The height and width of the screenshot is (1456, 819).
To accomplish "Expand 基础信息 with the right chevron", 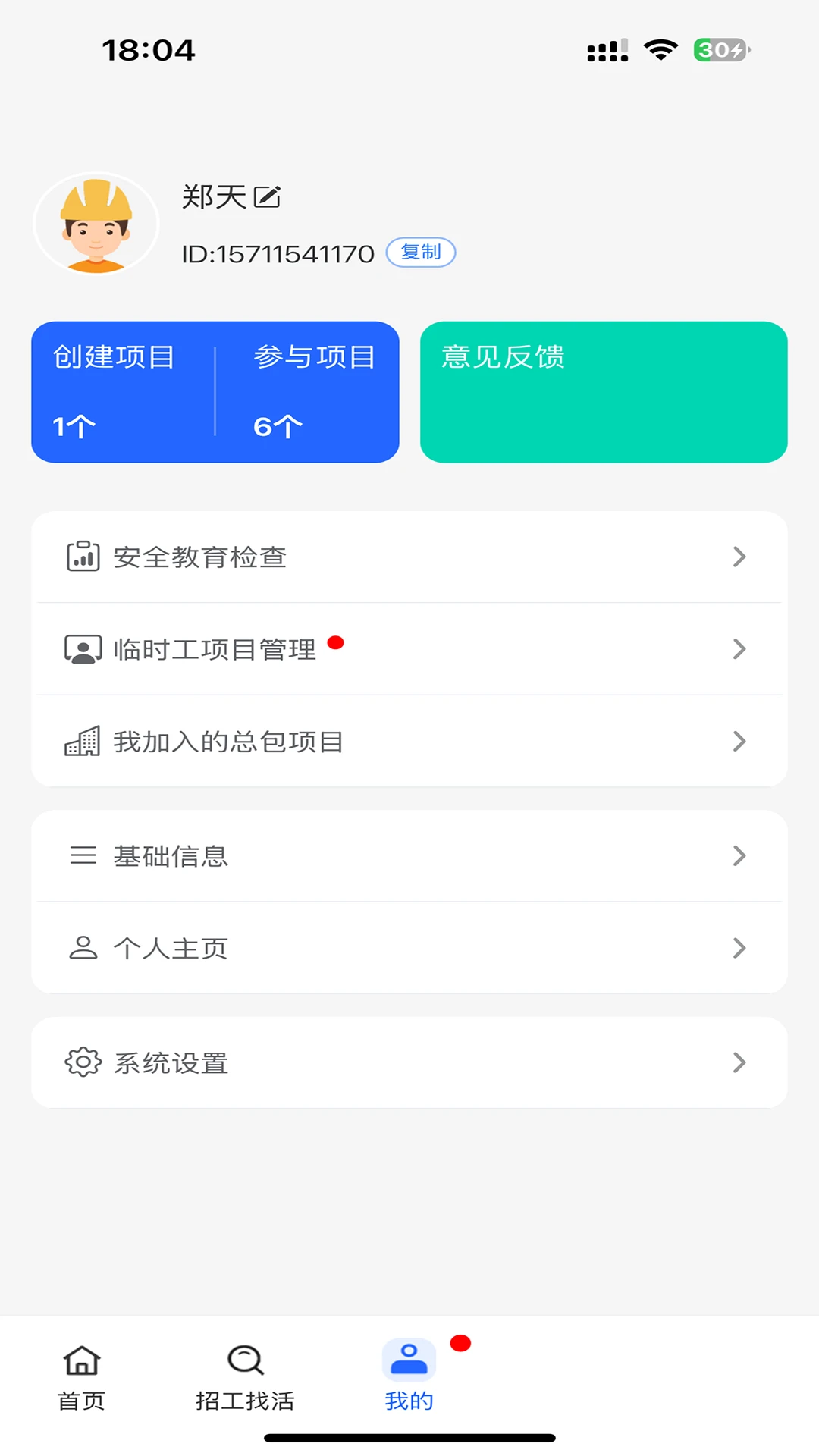I will click(739, 855).
